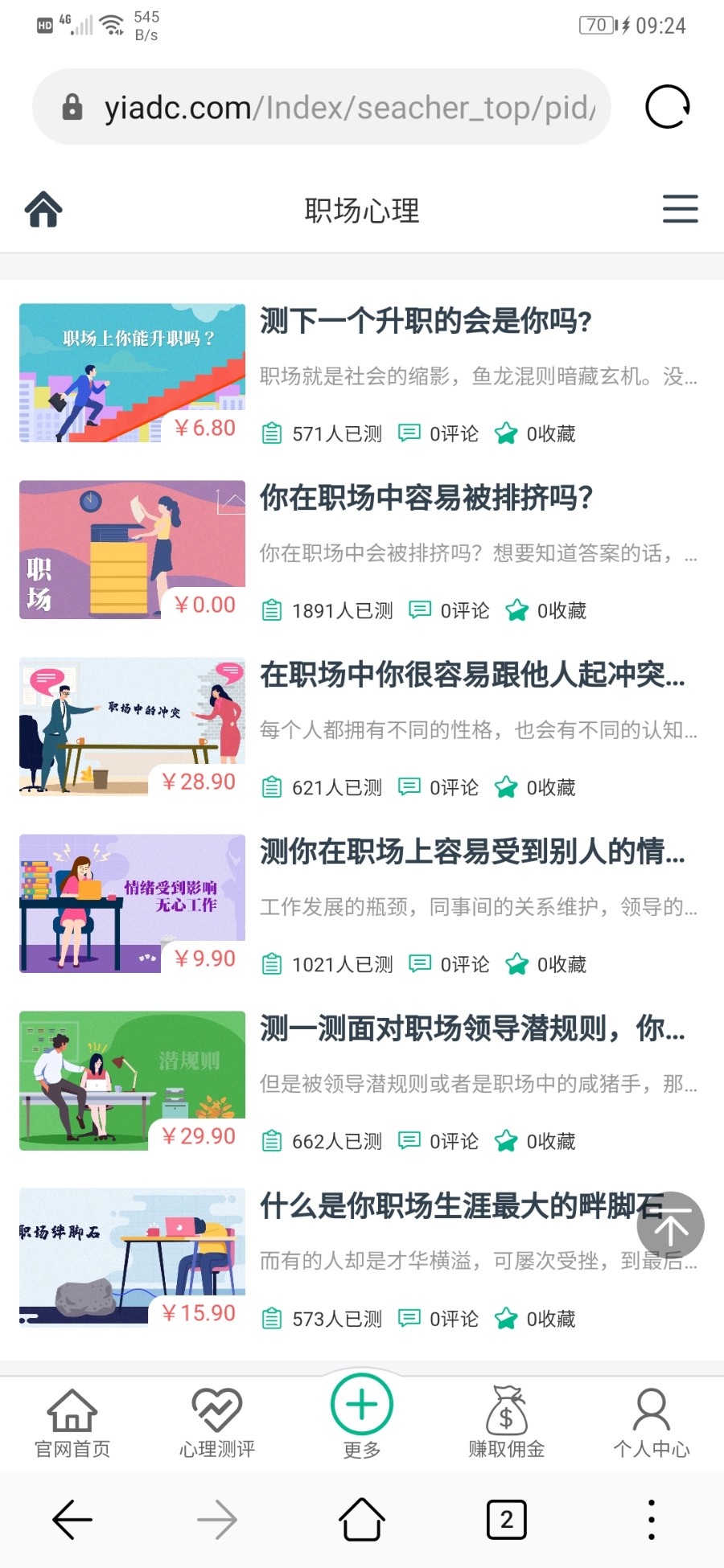This screenshot has height=1568, width=724.
Task: Reload the page in the browser
Action: [668, 107]
